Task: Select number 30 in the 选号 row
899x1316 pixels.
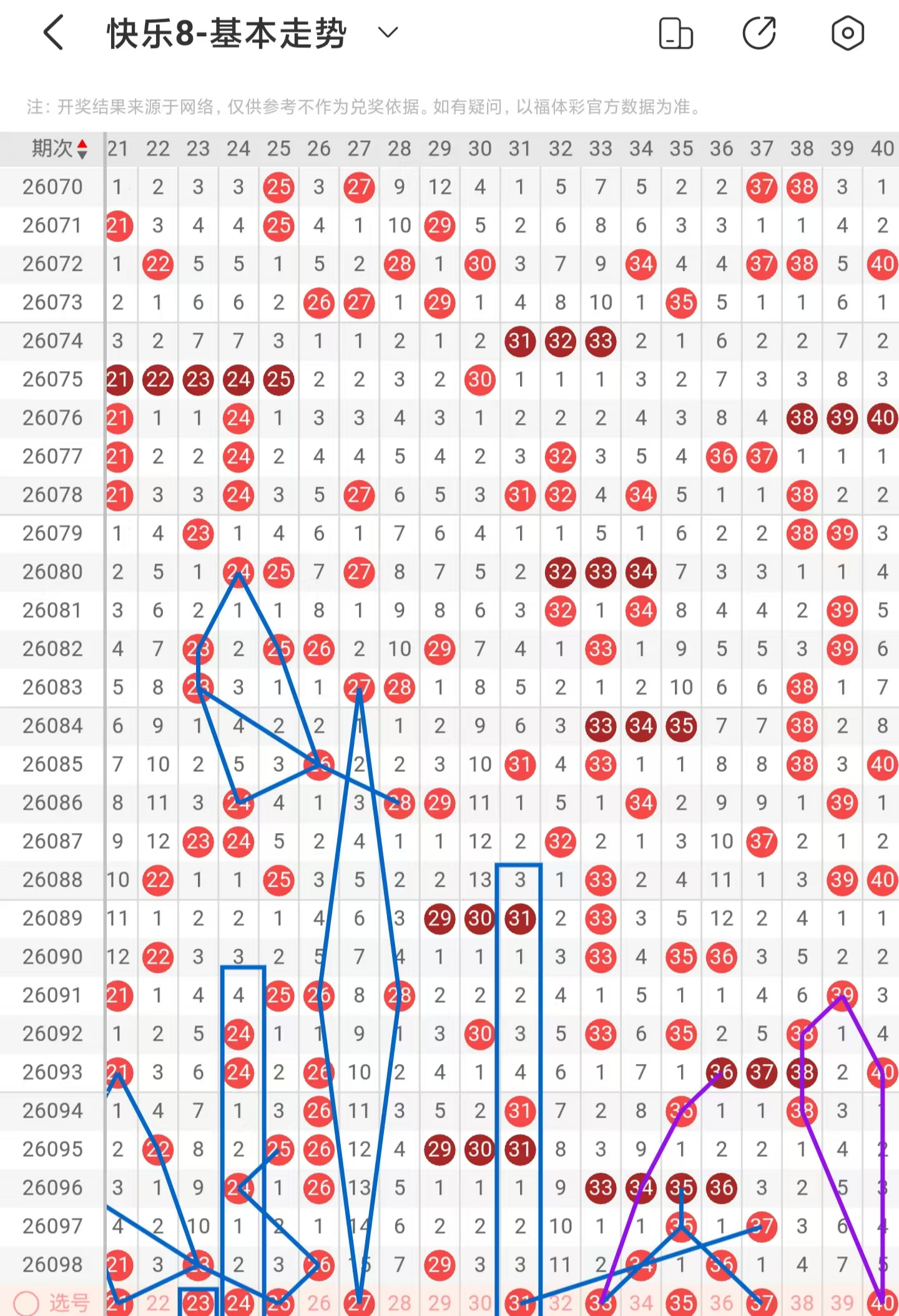Action: coord(479,1303)
